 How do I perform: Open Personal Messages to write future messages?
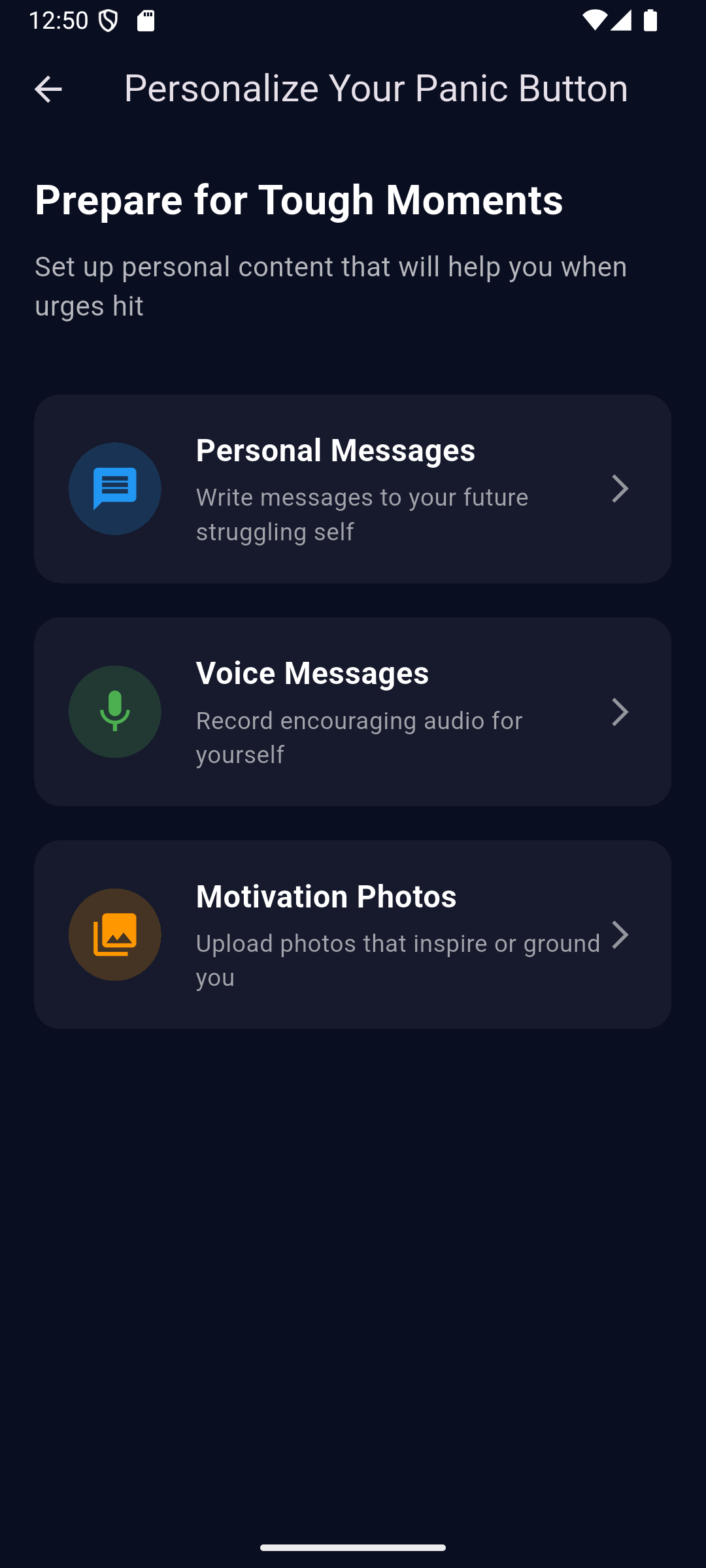(x=353, y=488)
